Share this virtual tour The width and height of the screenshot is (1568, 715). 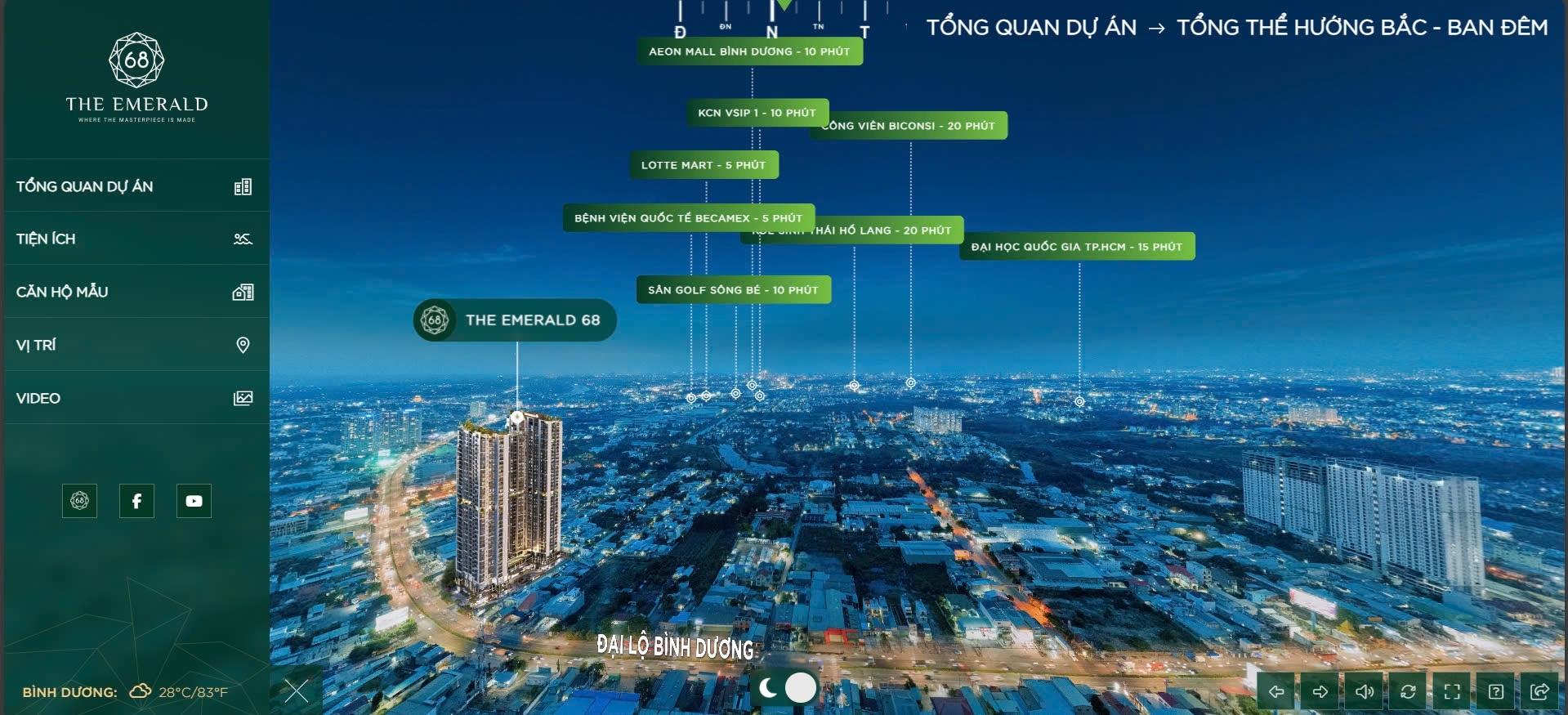1539,692
